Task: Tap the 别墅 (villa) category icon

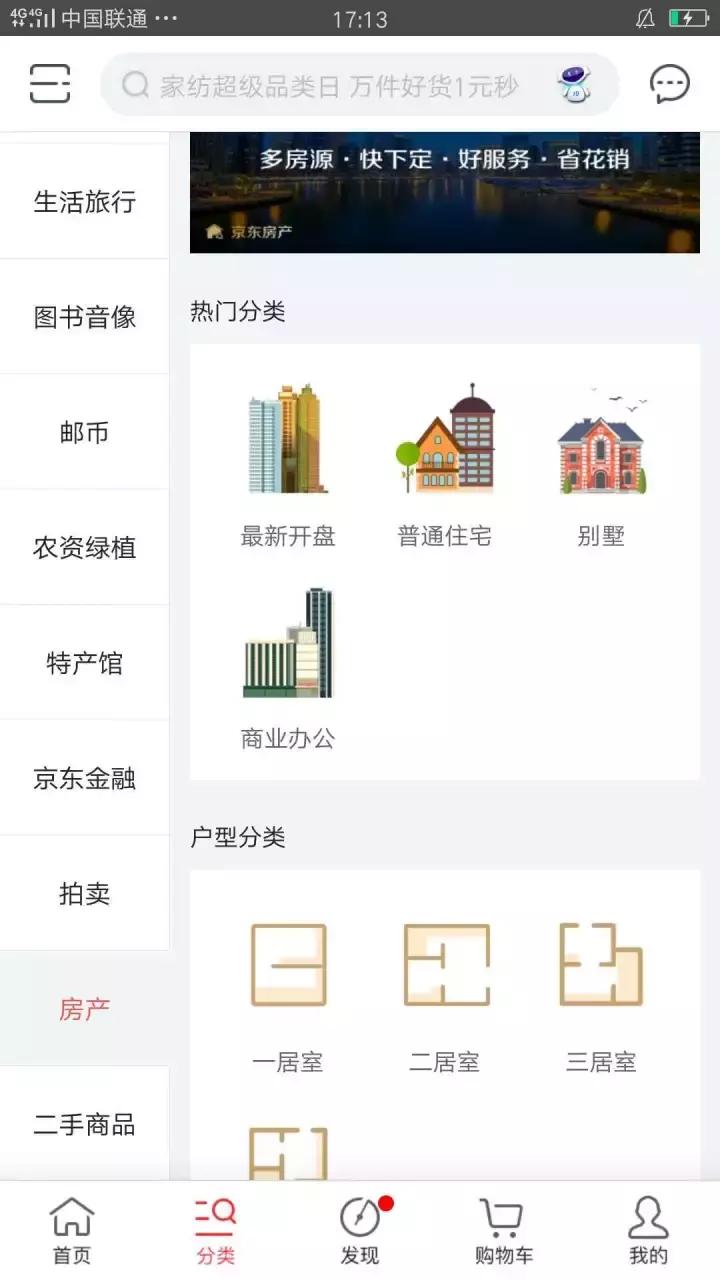Action: (602, 440)
